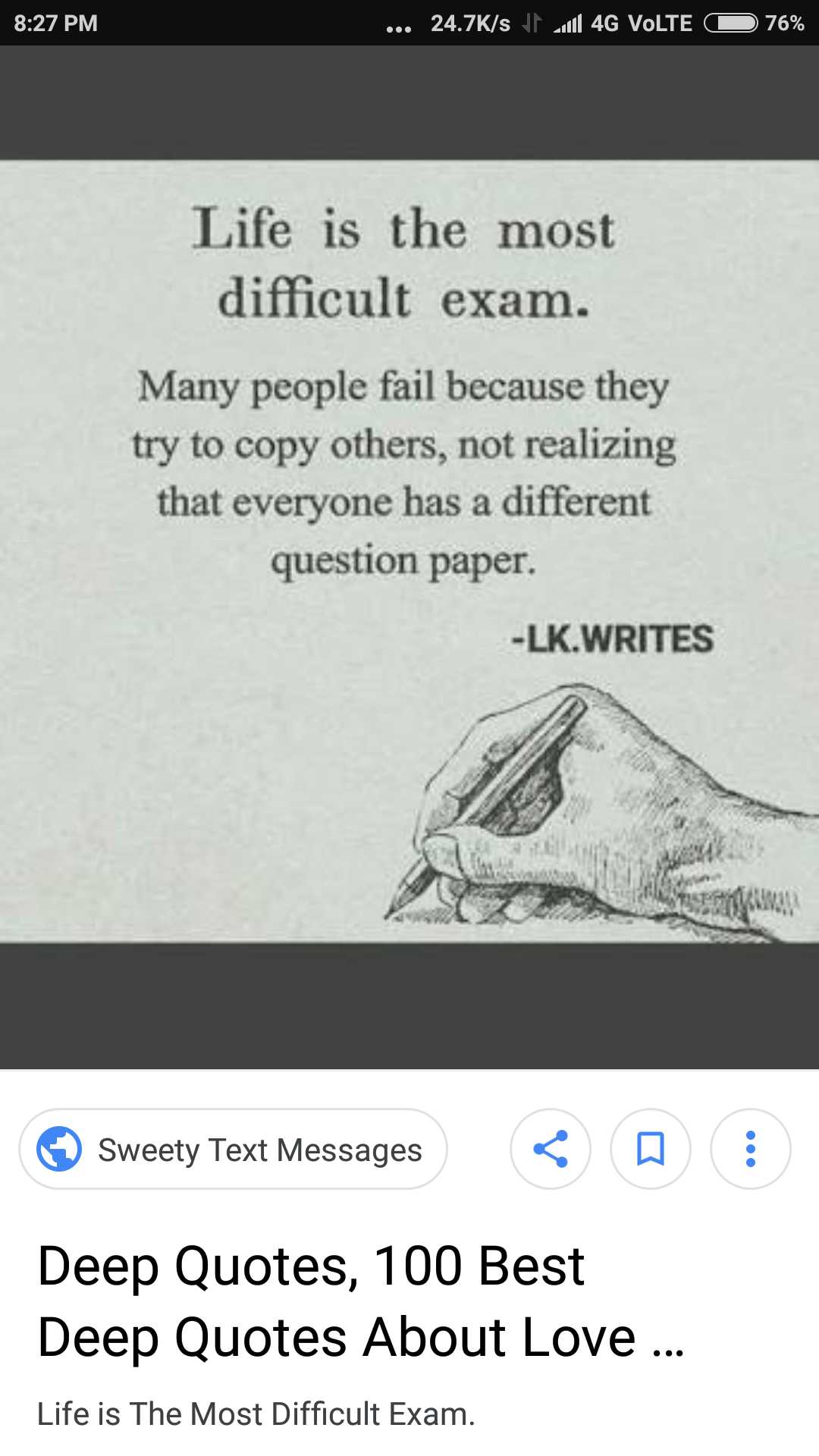Share this image result

pyautogui.click(x=551, y=1150)
